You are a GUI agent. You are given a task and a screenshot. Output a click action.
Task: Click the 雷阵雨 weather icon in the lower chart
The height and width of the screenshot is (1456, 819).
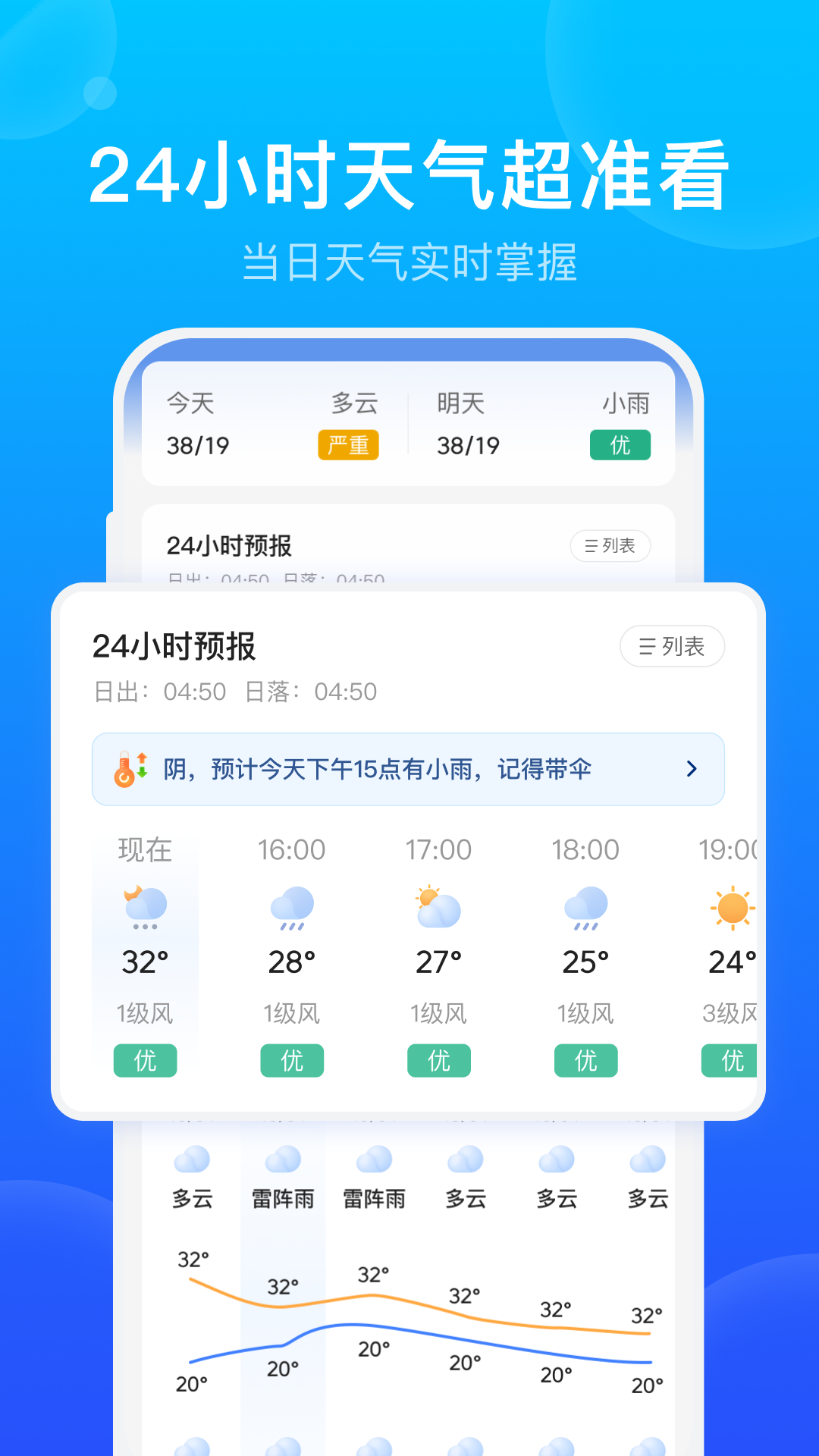pos(283,1159)
